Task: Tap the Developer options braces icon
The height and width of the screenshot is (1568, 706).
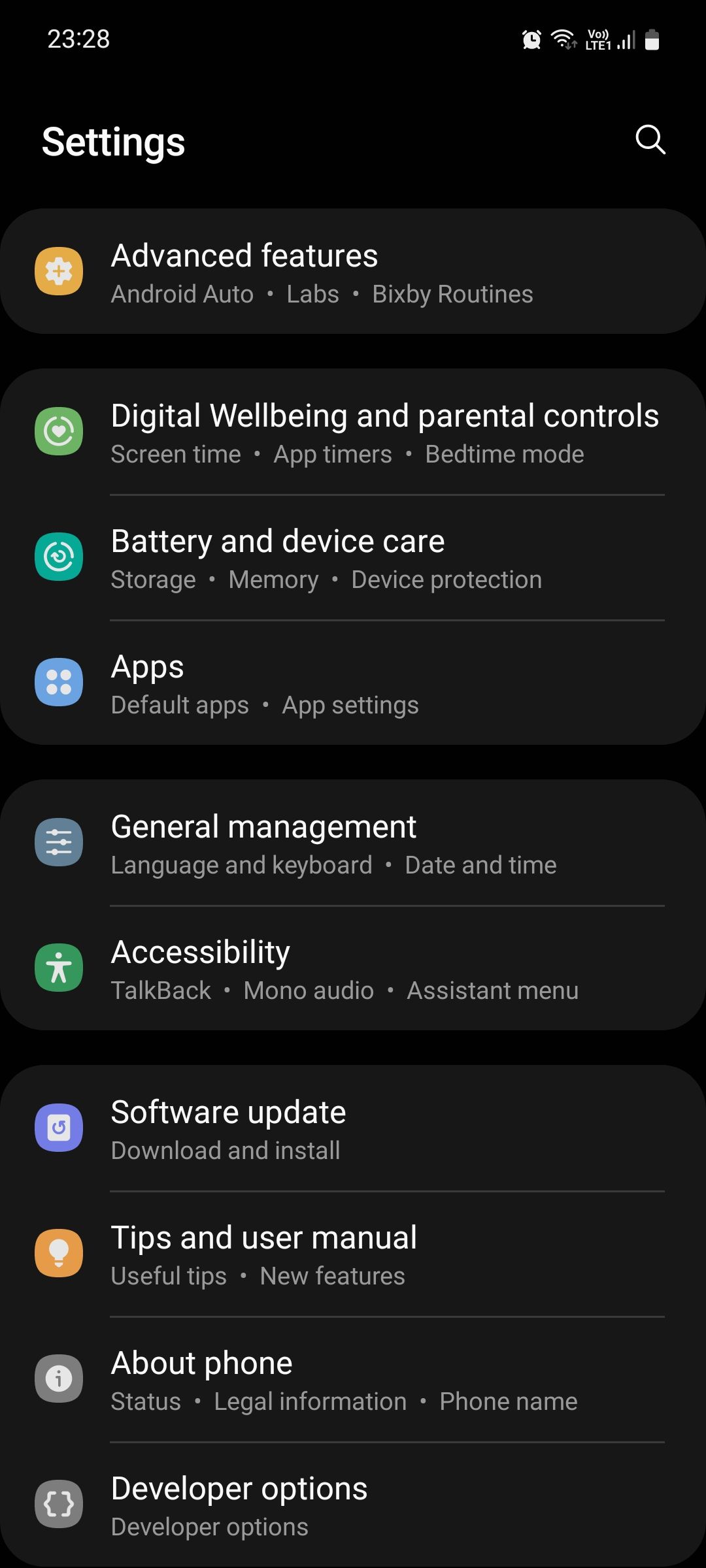Action: point(59,1504)
